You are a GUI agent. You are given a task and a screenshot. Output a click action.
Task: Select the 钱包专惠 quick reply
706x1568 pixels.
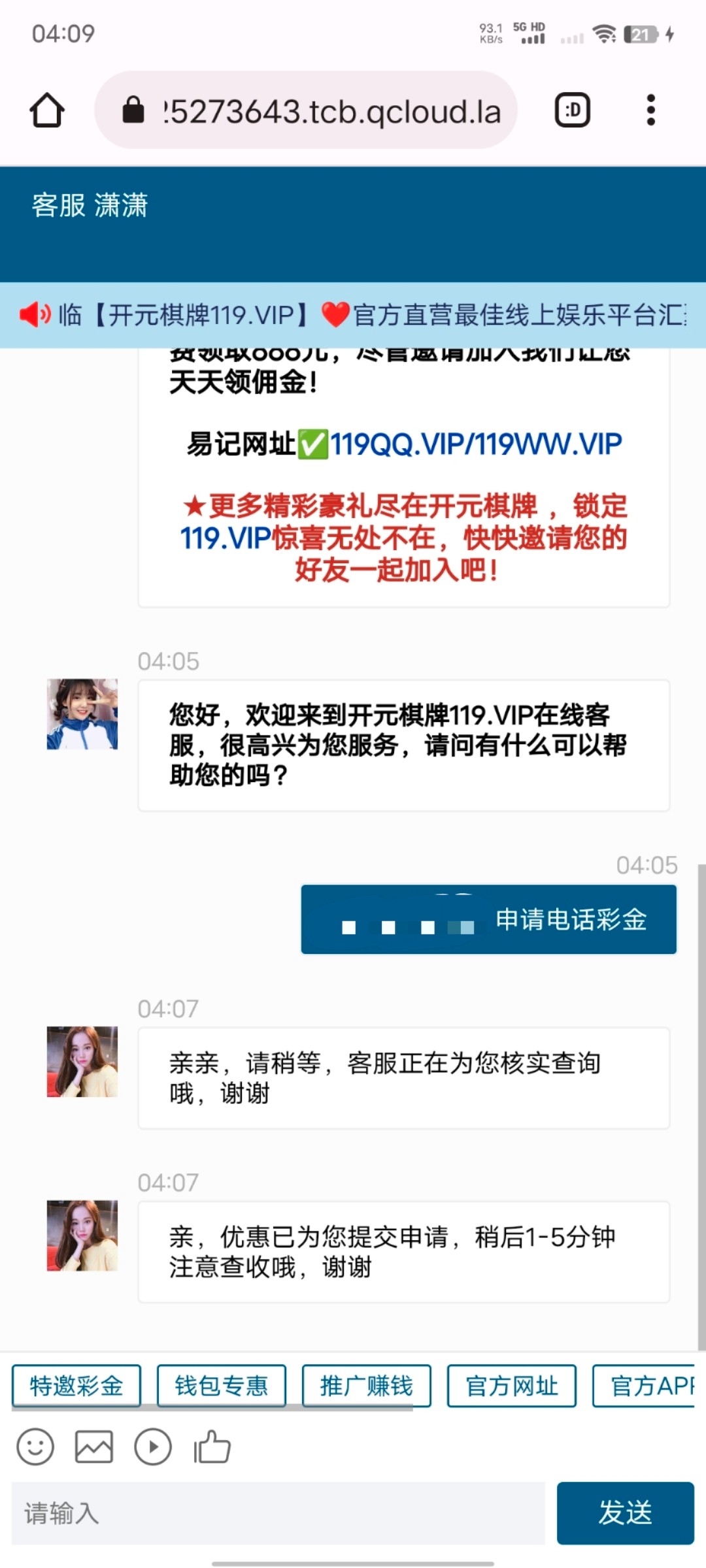coord(222,1386)
